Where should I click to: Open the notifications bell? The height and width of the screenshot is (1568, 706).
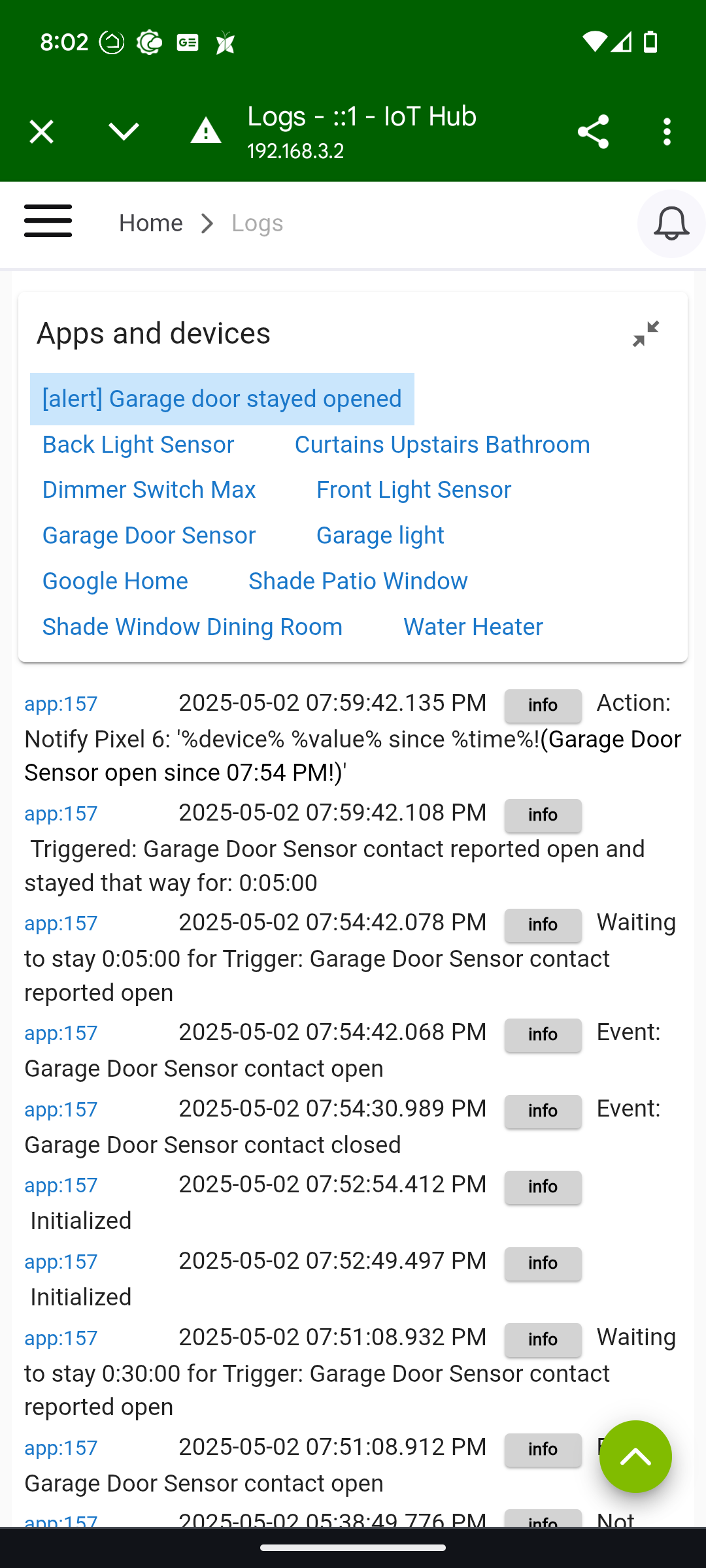click(x=671, y=224)
